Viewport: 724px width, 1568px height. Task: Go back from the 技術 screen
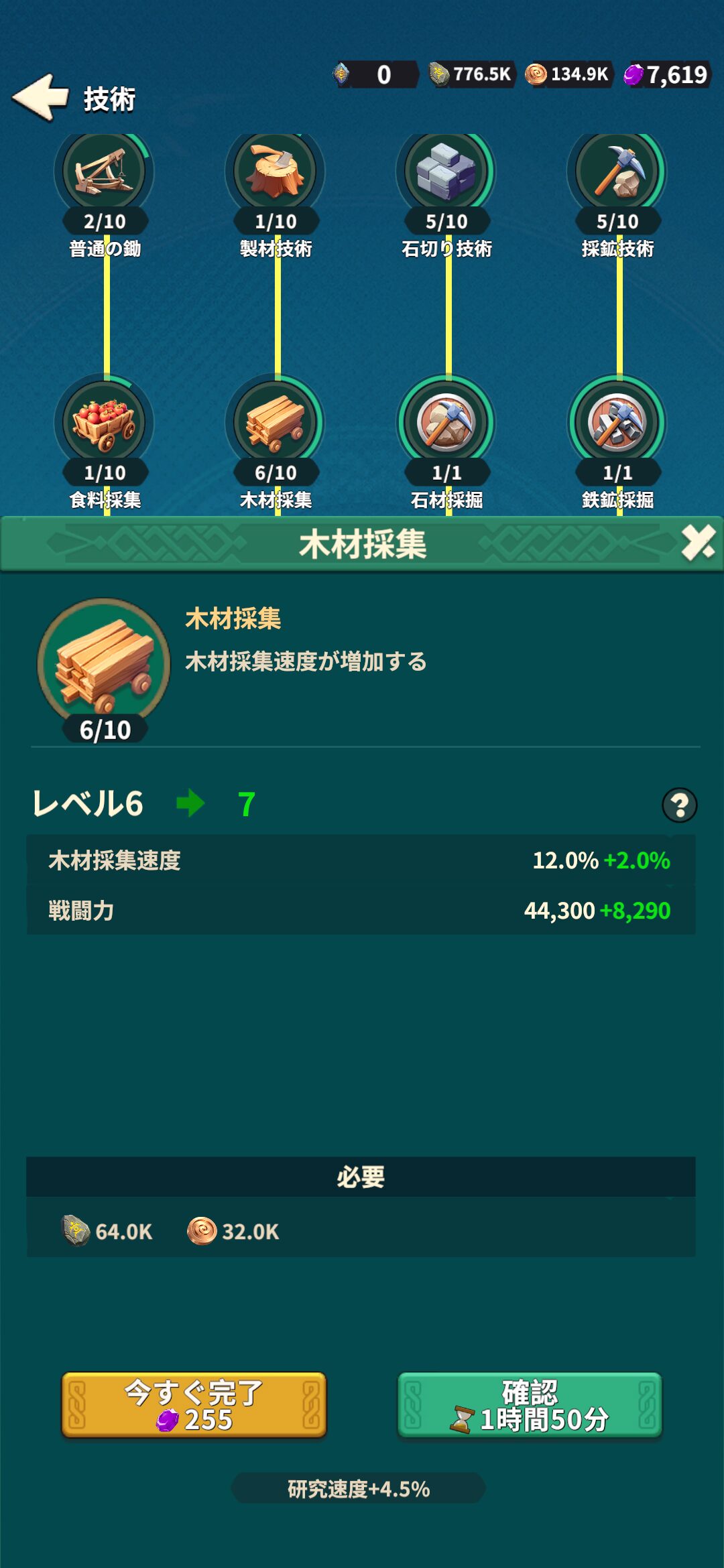pyautogui.click(x=41, y=98)
